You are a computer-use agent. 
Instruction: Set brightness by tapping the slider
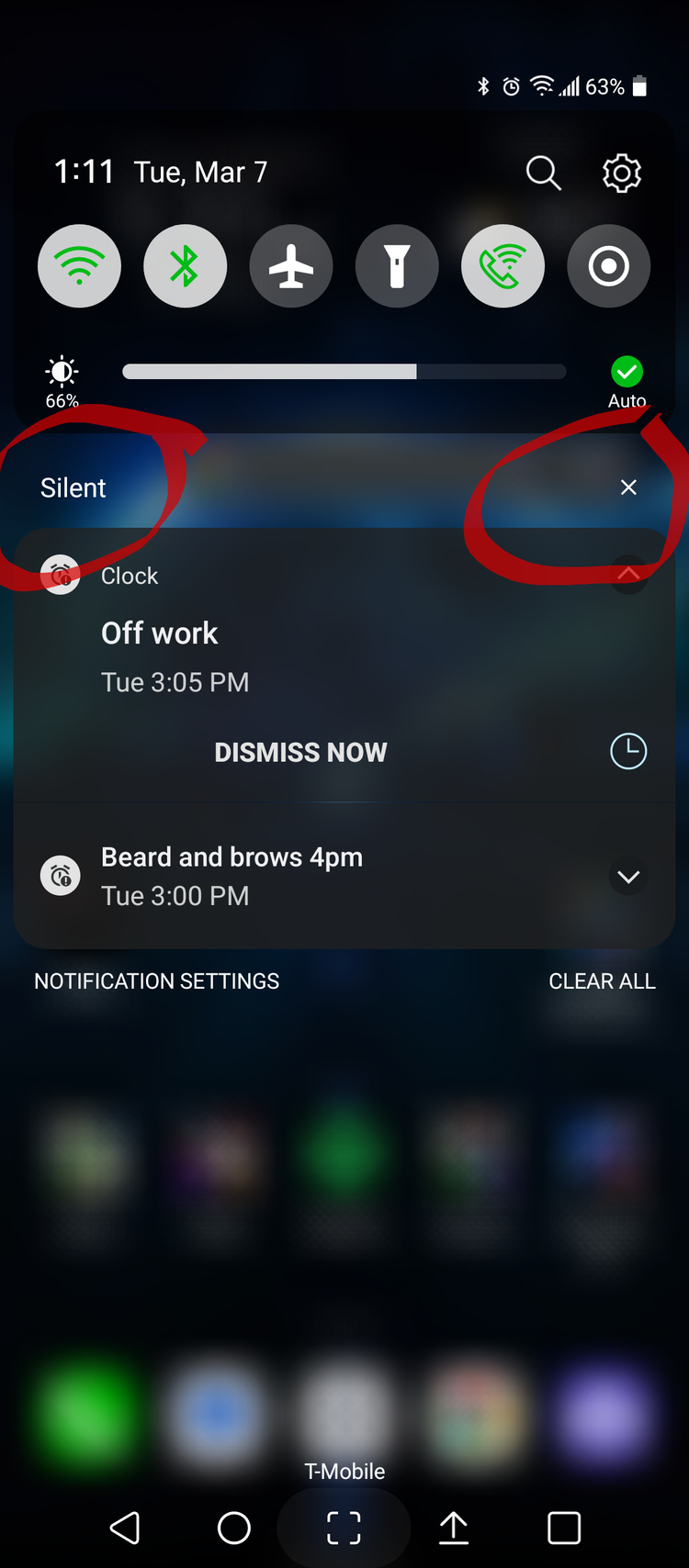[344, 372]
